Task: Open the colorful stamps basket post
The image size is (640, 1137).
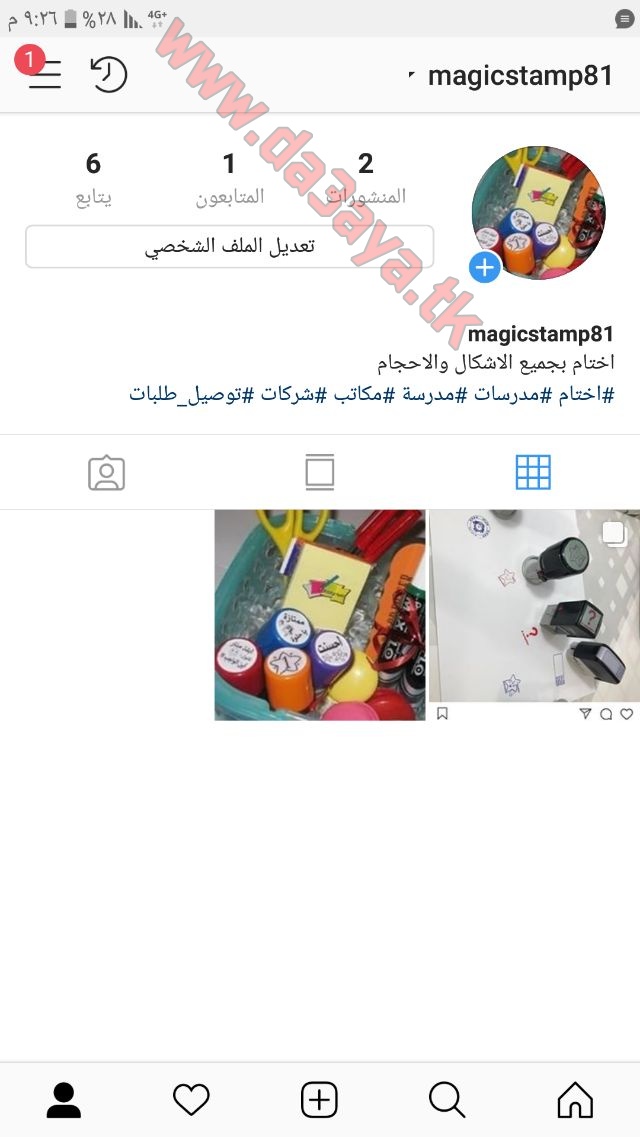Action: coord(320,615)
